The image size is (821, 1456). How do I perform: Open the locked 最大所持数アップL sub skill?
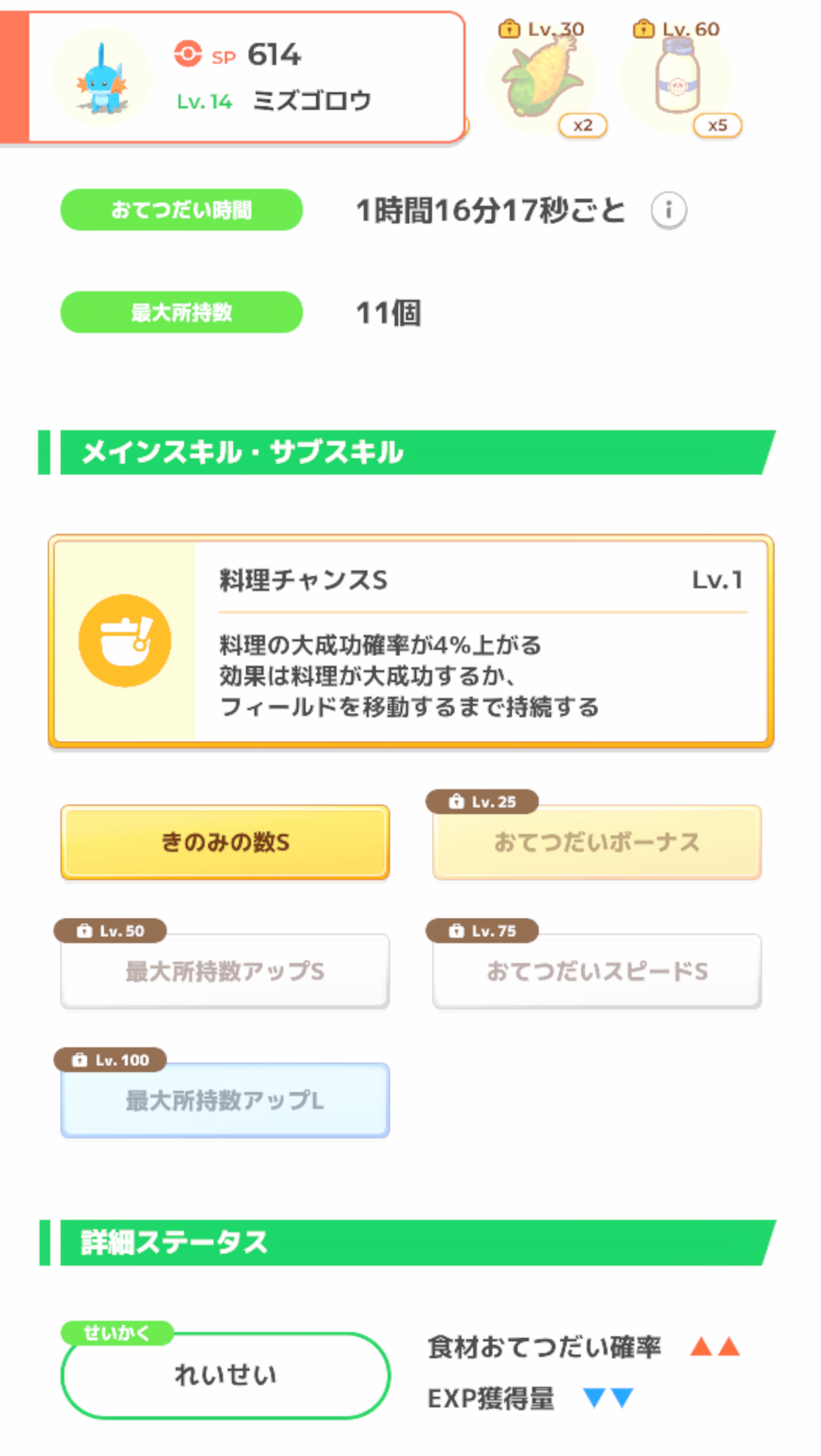coord(225,1100)
